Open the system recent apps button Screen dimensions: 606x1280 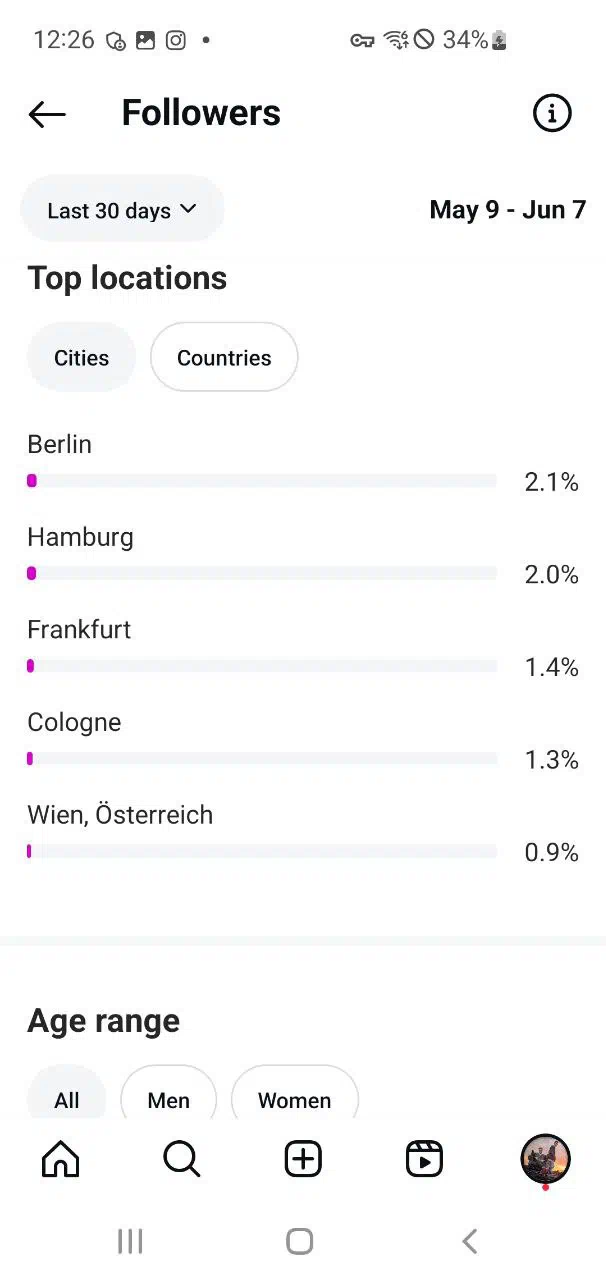tap(130, 1241)
